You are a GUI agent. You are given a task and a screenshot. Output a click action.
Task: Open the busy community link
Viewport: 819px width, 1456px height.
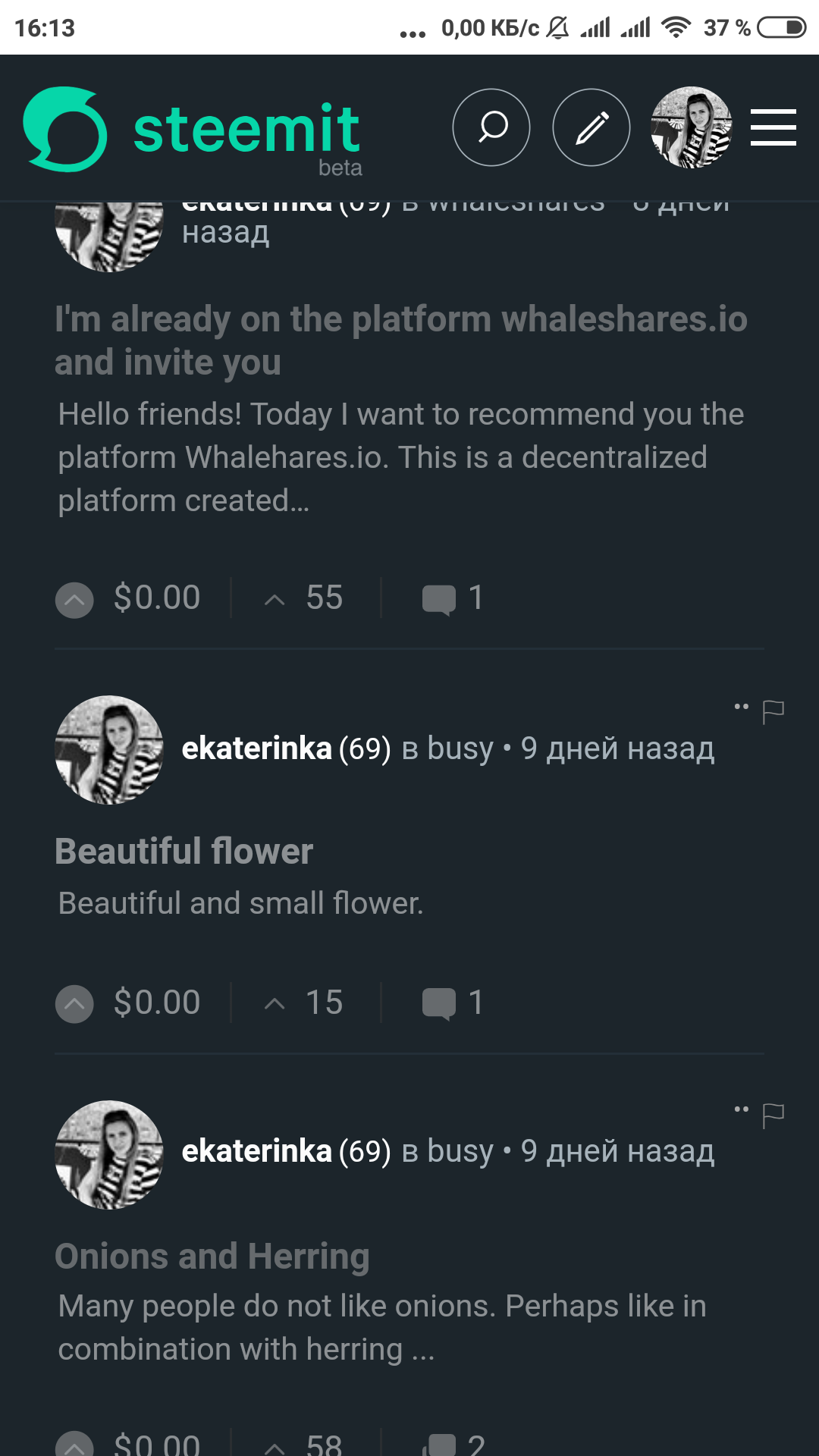pos(460,748)
